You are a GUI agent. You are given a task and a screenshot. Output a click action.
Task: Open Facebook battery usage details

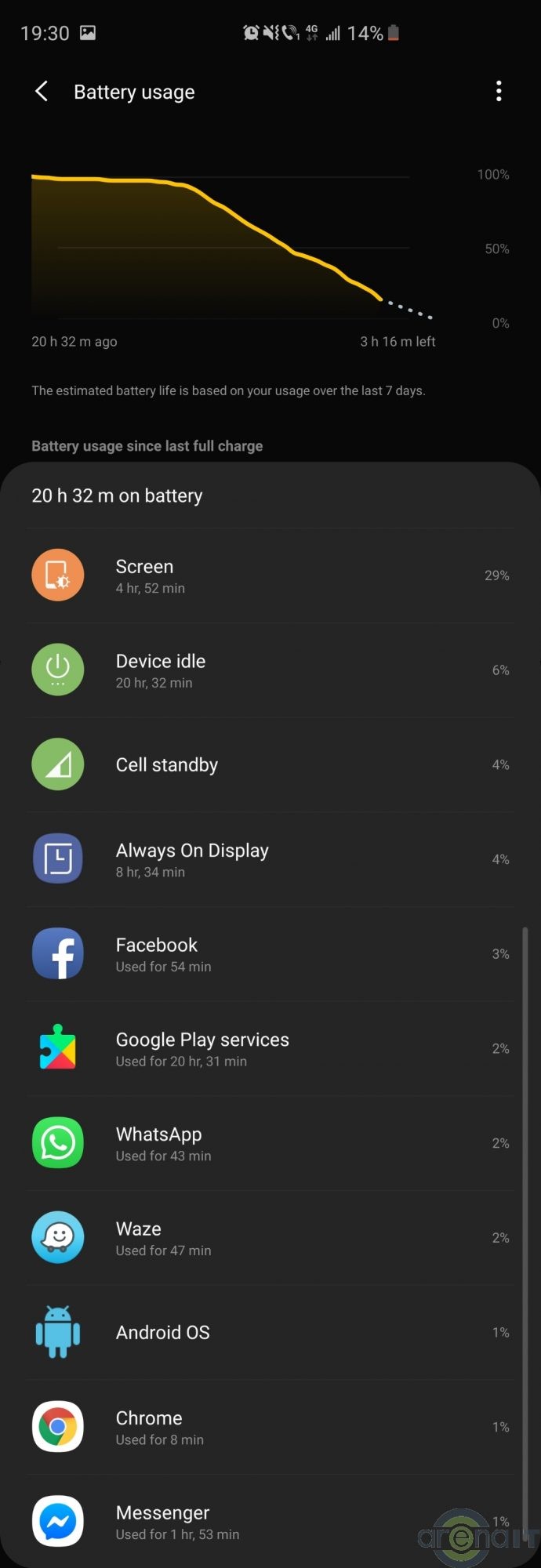[270, 954]
